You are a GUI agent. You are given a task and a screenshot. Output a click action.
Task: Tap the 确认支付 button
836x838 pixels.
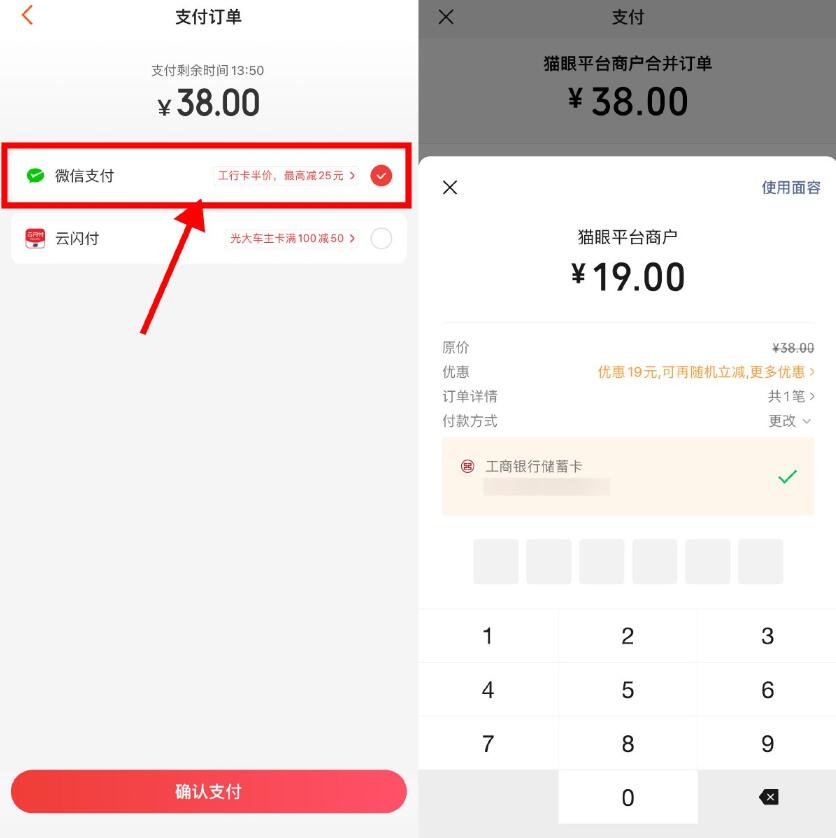(209, 792)
